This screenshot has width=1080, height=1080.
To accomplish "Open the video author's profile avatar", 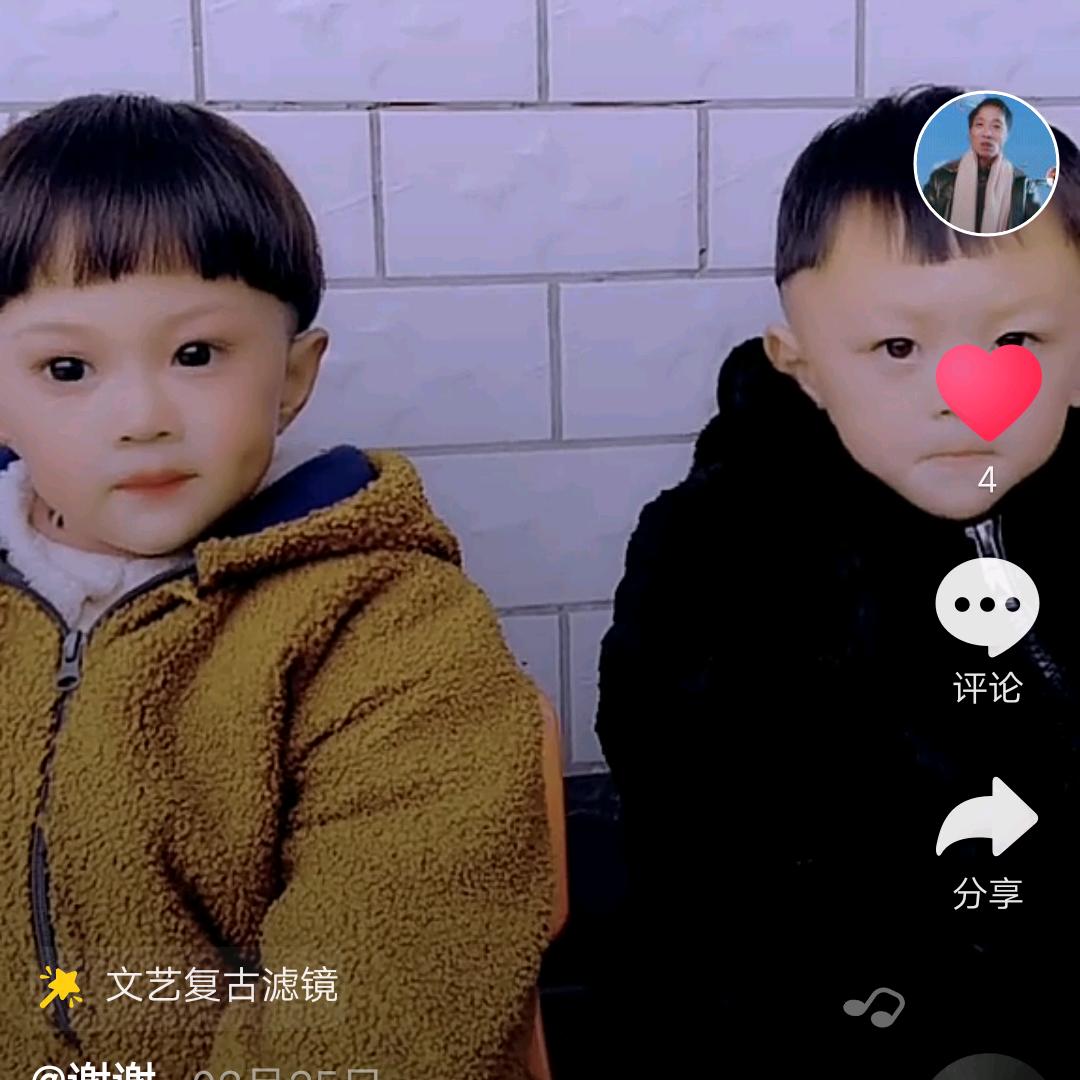I will pos(986,163).
